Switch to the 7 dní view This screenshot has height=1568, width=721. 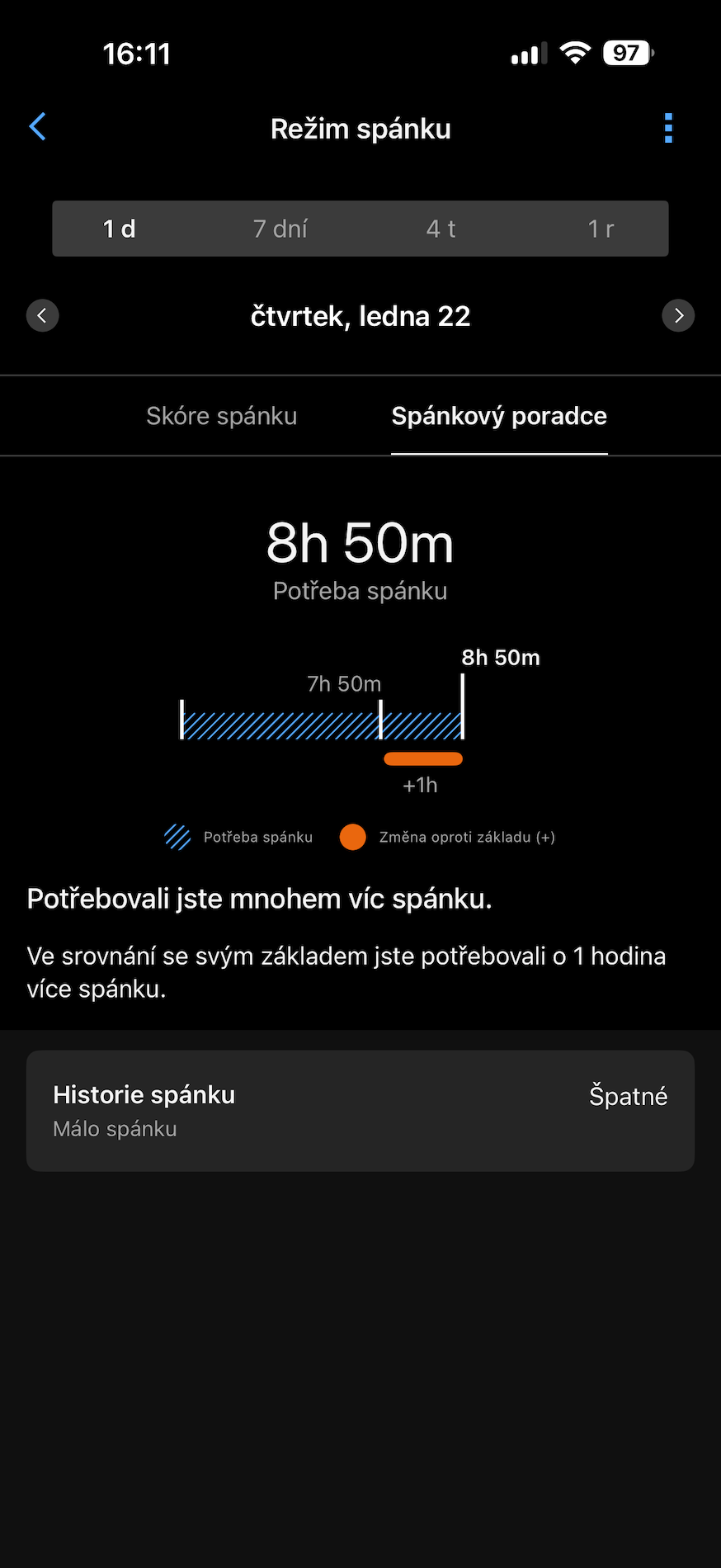[x=280, y=229]
